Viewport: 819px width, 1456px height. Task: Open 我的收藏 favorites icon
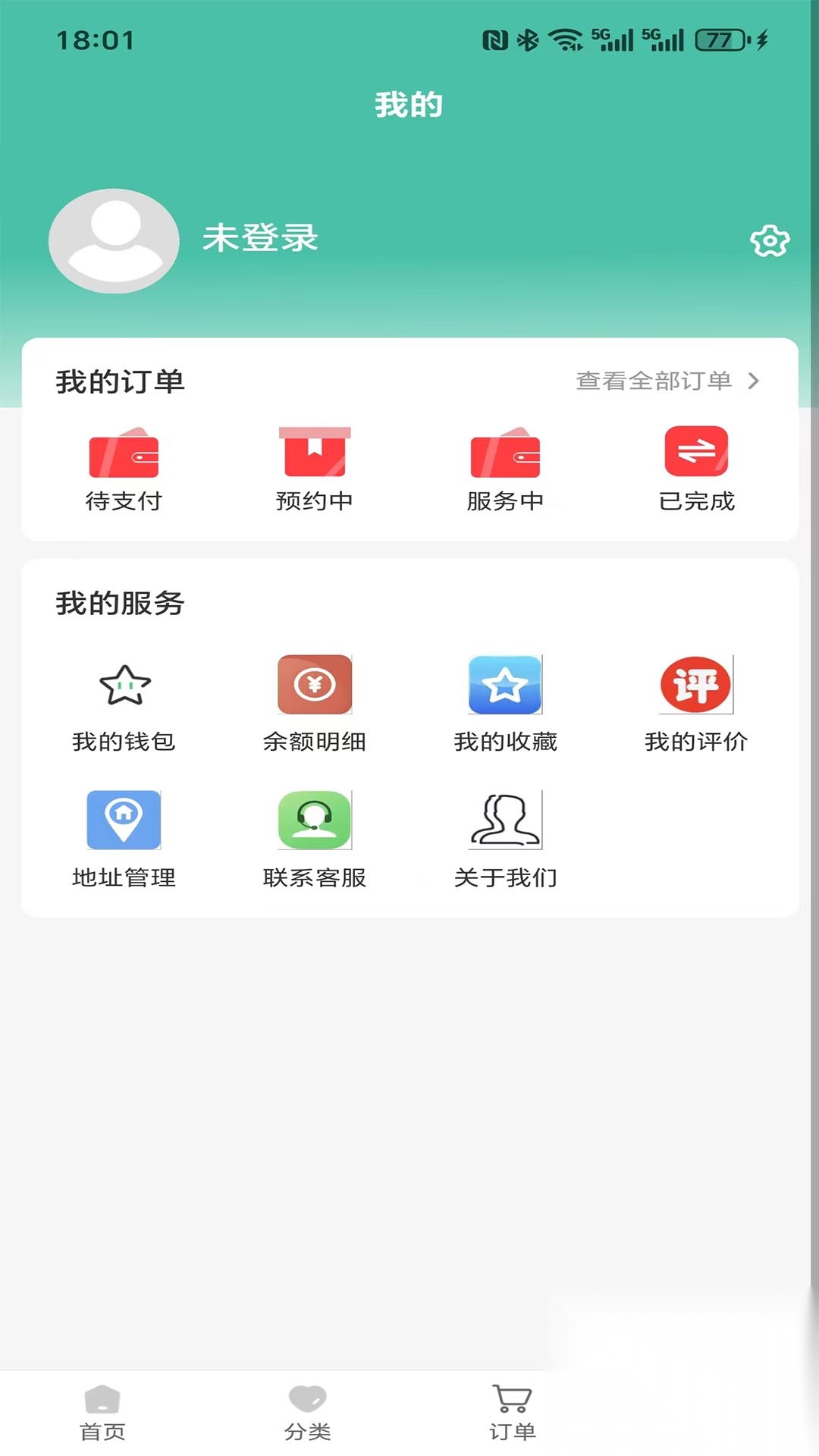pos(505,685)
